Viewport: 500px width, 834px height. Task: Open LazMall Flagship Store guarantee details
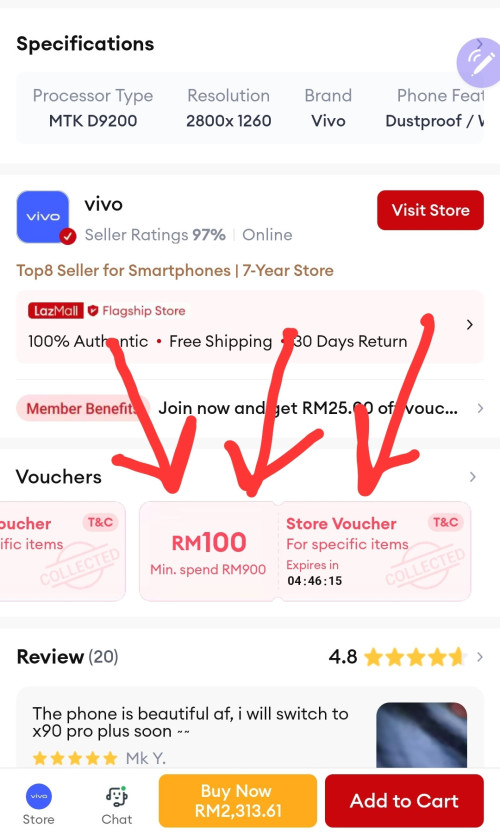click(x=250, y=327)
